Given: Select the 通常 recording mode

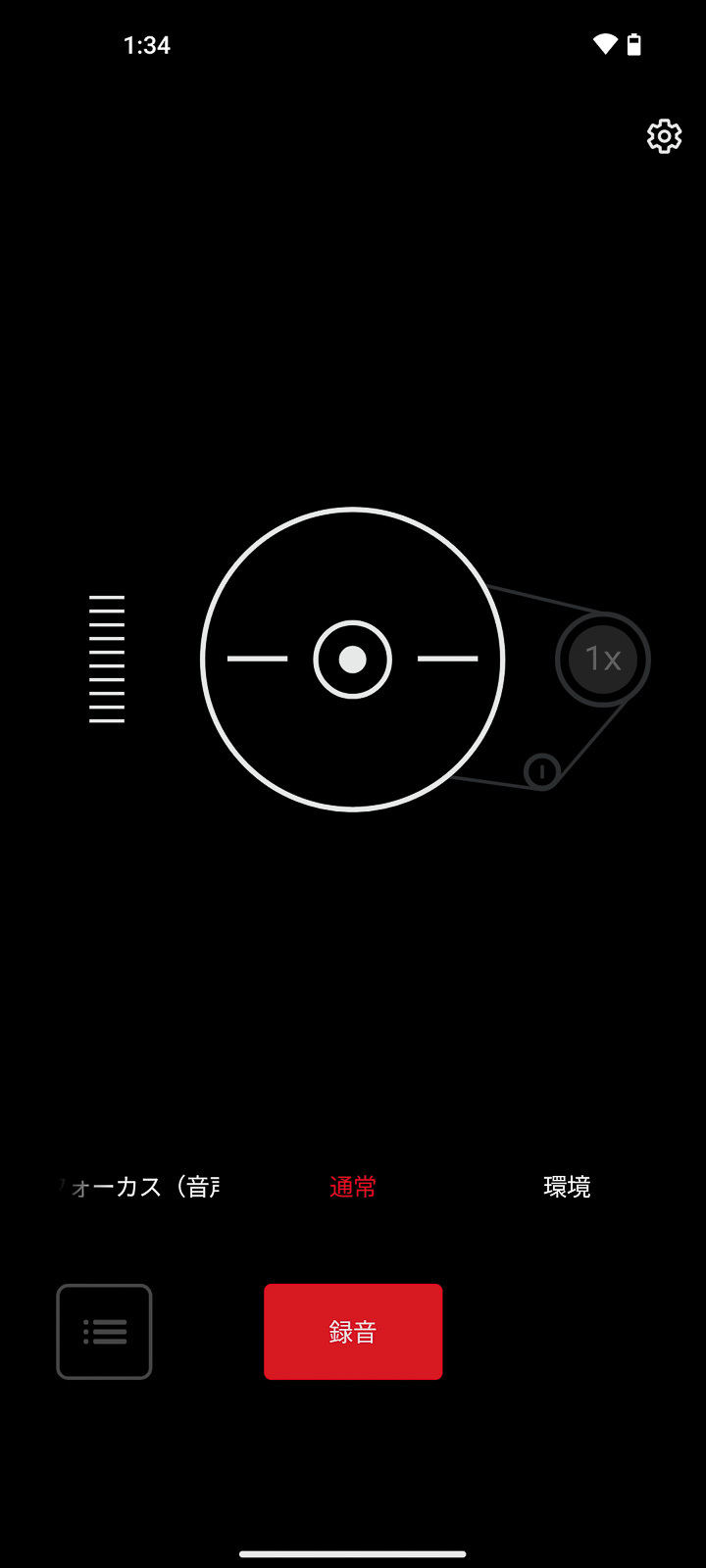Looking at the screenshot, I should coord(353,1187).
